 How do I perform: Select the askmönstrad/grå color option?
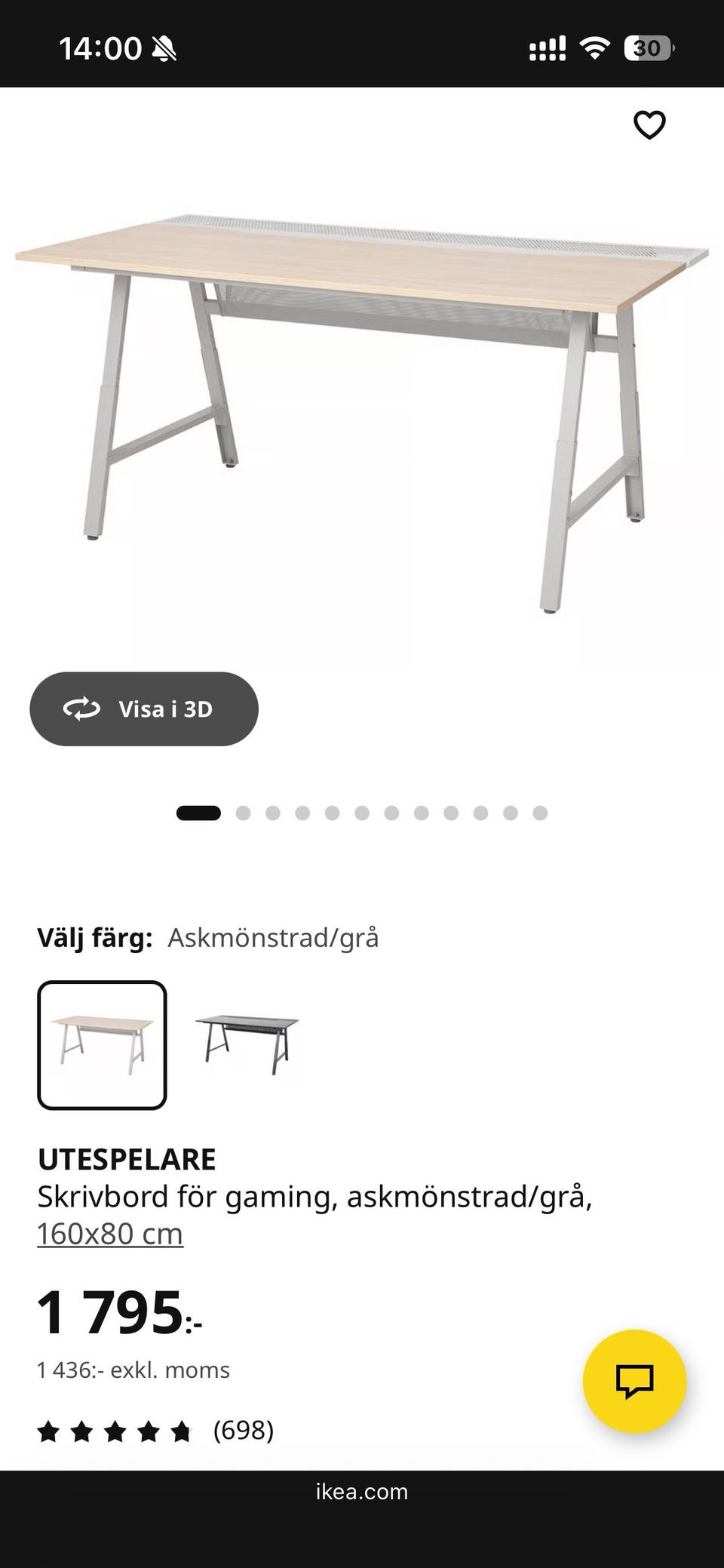pos(102,1045)
